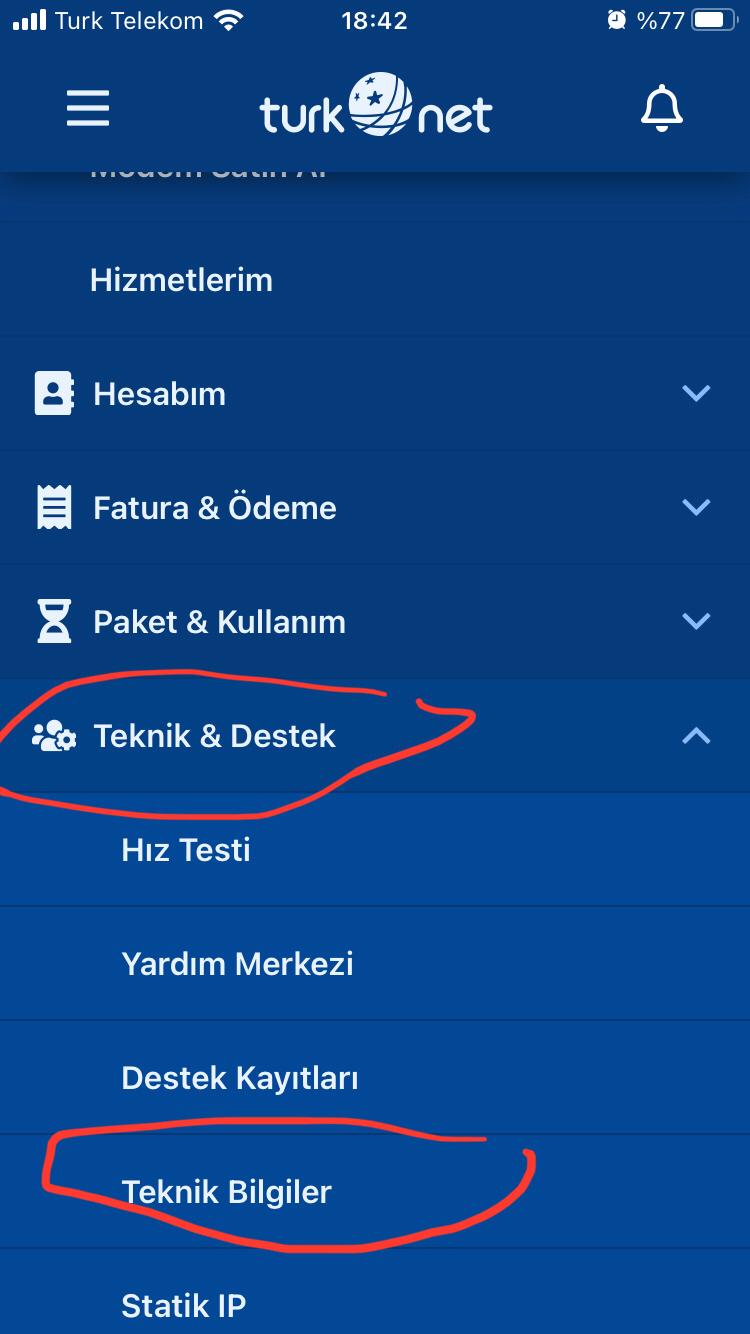This screenshot has height=1334, width=750.
Task: Select Teknik Bilgiler
Action: click(375, 1192)
